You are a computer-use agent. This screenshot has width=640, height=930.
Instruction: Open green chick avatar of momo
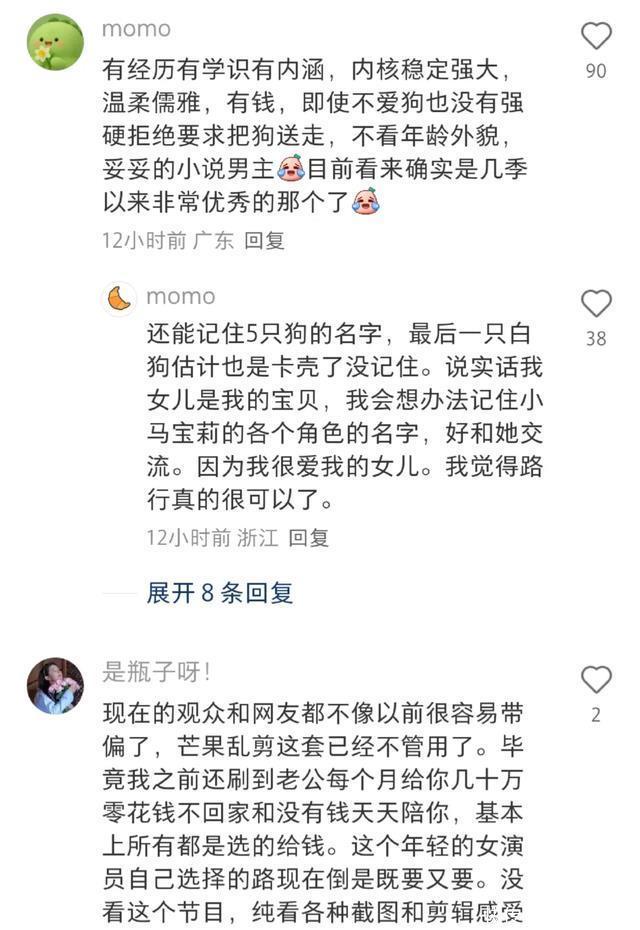(55, 42)
